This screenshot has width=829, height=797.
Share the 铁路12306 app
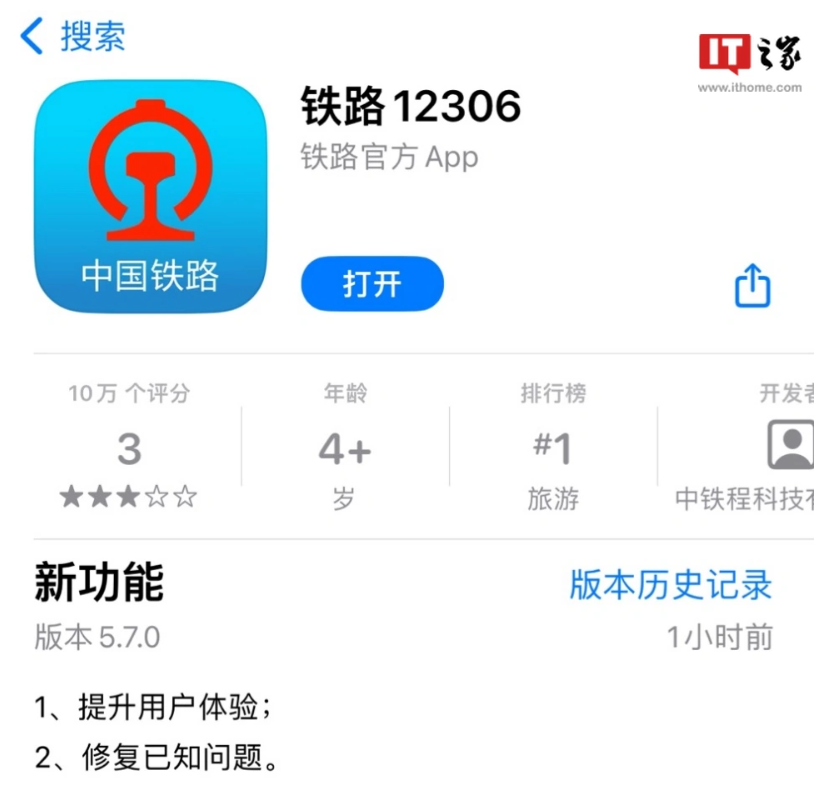click(x=753, y=286)
